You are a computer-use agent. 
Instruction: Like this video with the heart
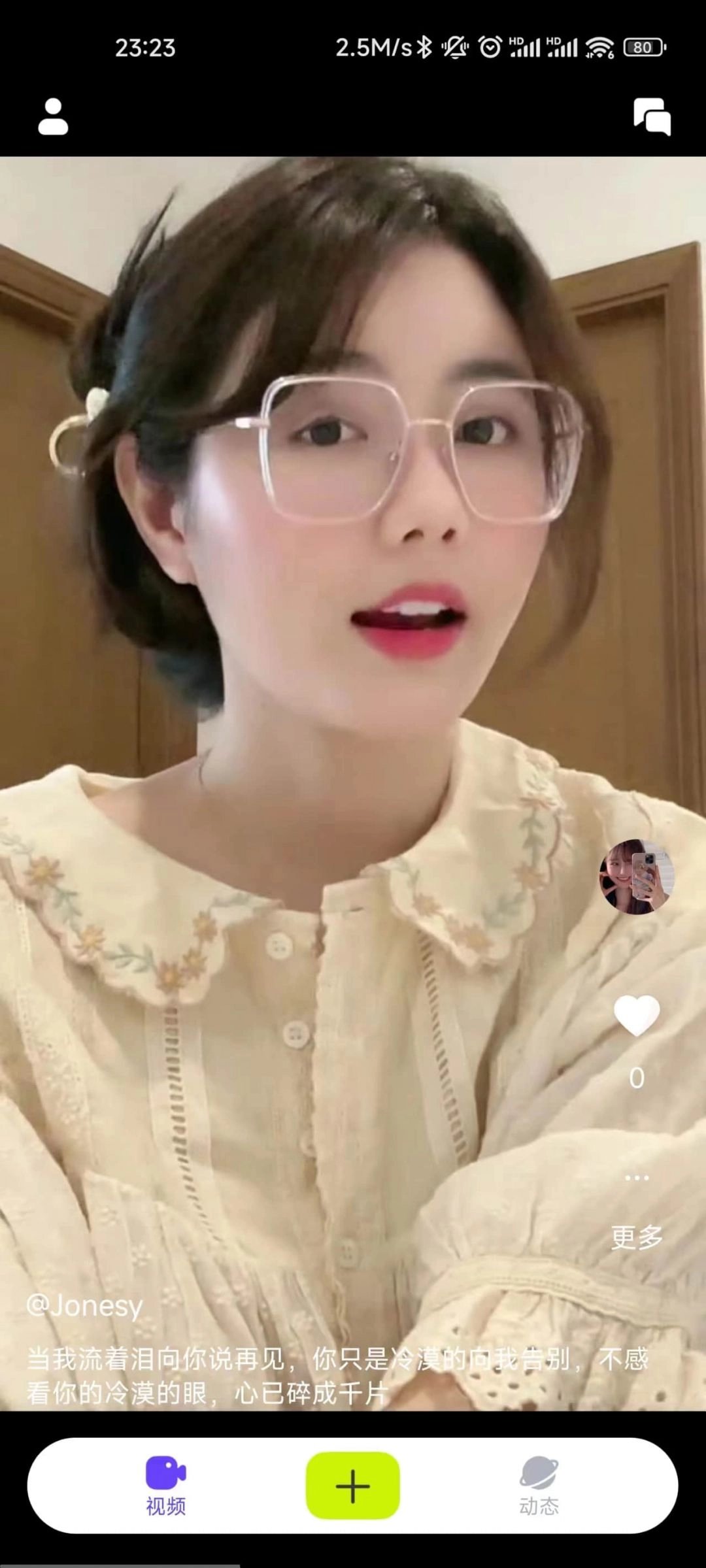(636, 1015)
